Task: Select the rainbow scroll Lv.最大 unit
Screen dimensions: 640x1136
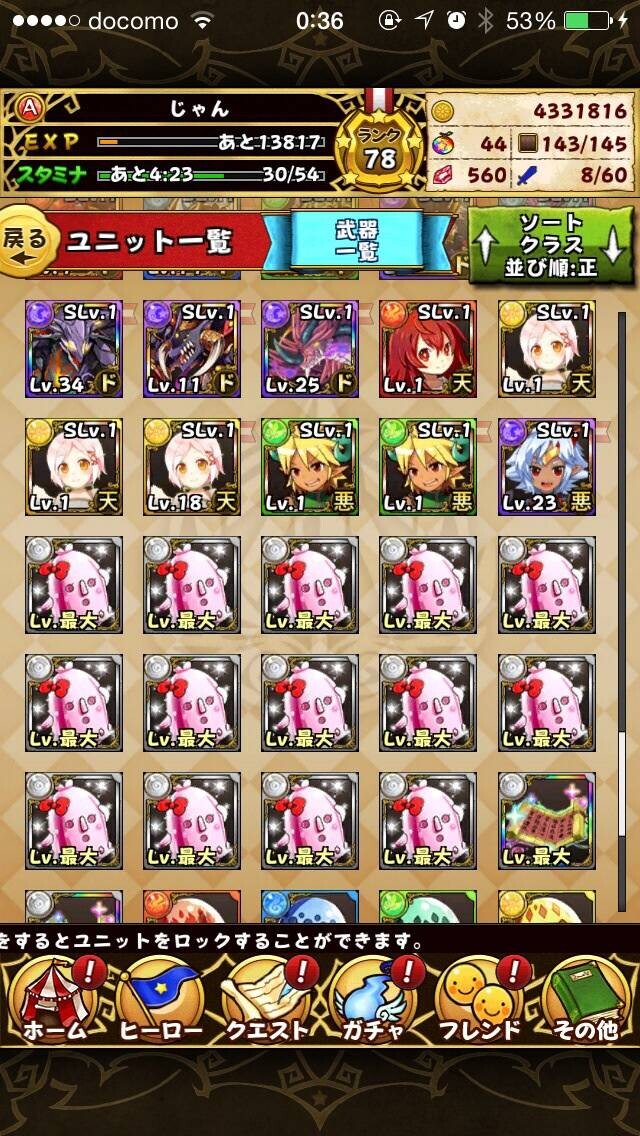Action: [547, 821]
